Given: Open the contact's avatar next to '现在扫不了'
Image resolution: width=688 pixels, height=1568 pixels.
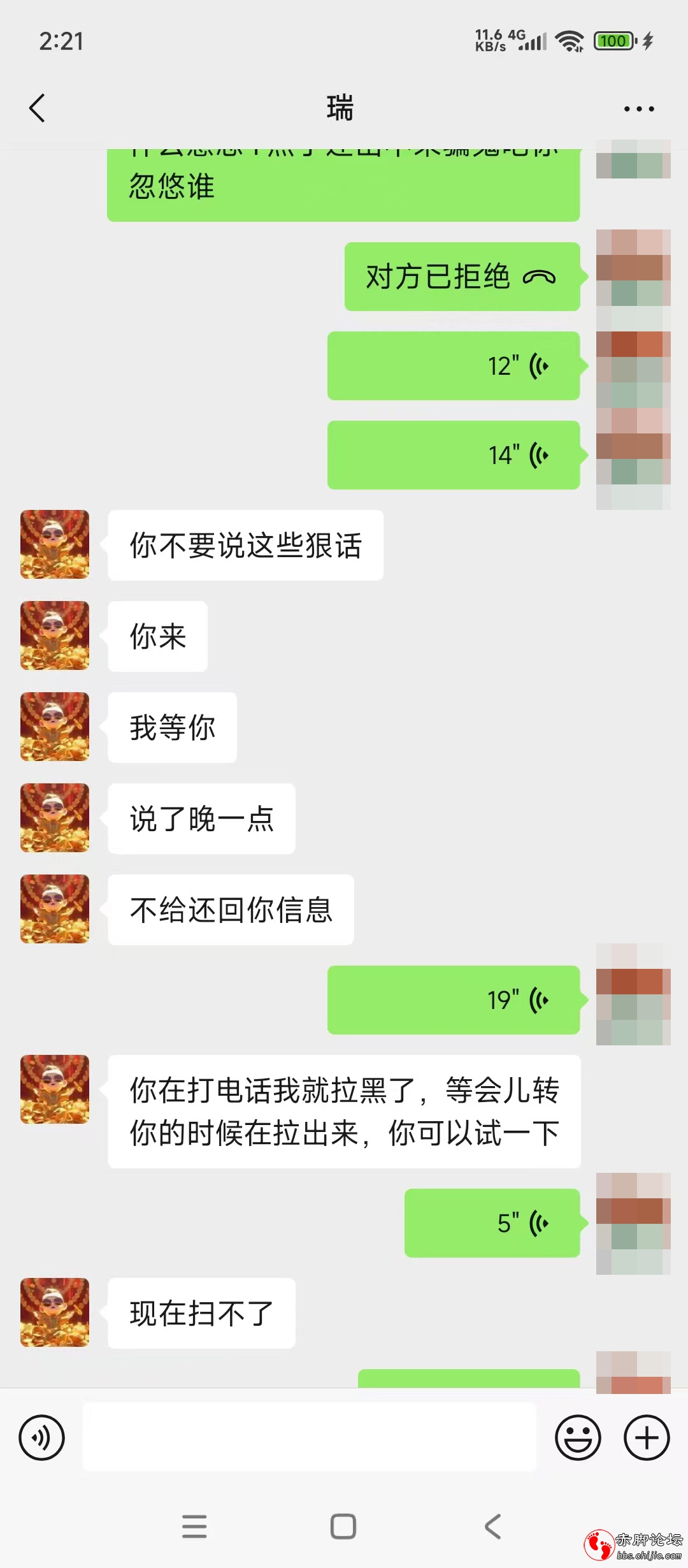Looking at the screenshot, I should pos(54,1313).
